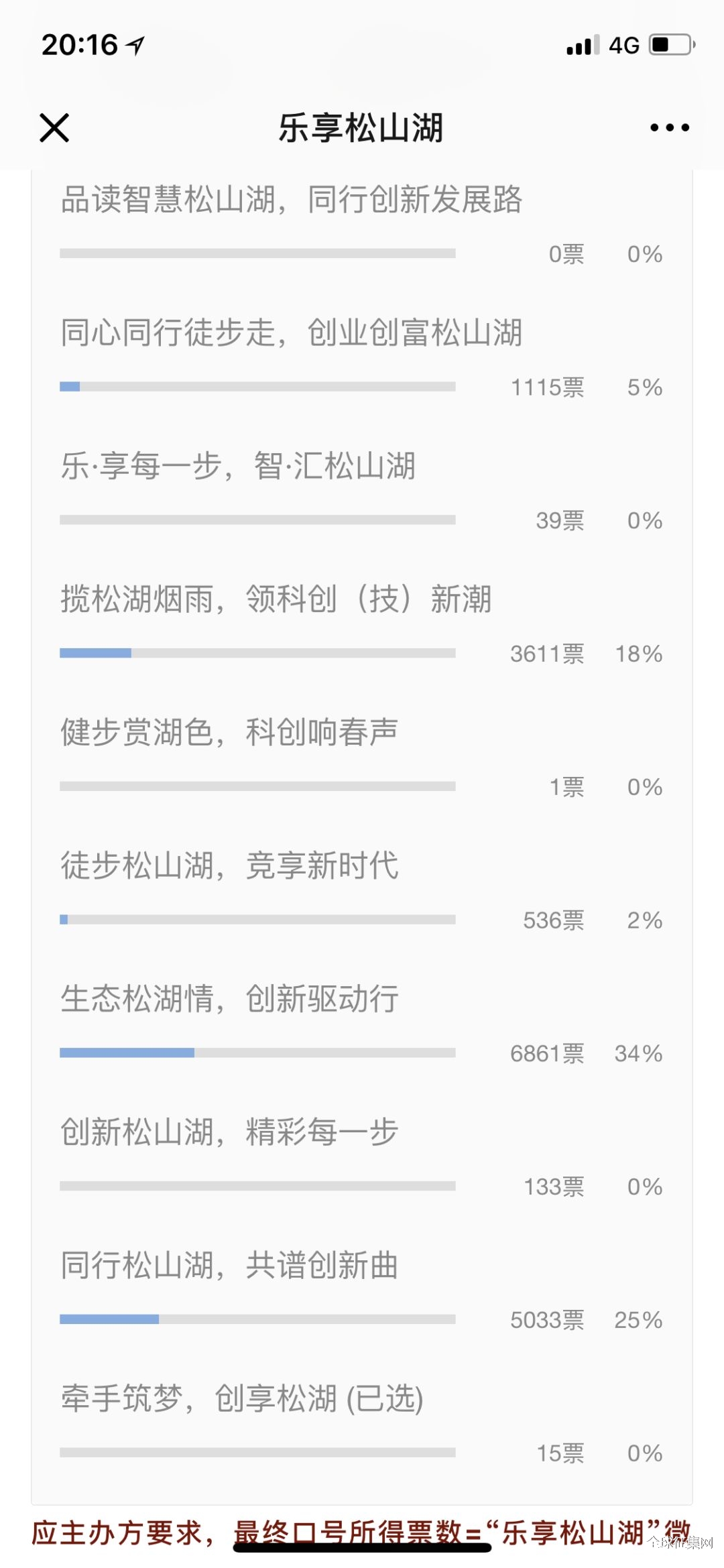Open the three-dot more options menu

click(x=669, y=127)
